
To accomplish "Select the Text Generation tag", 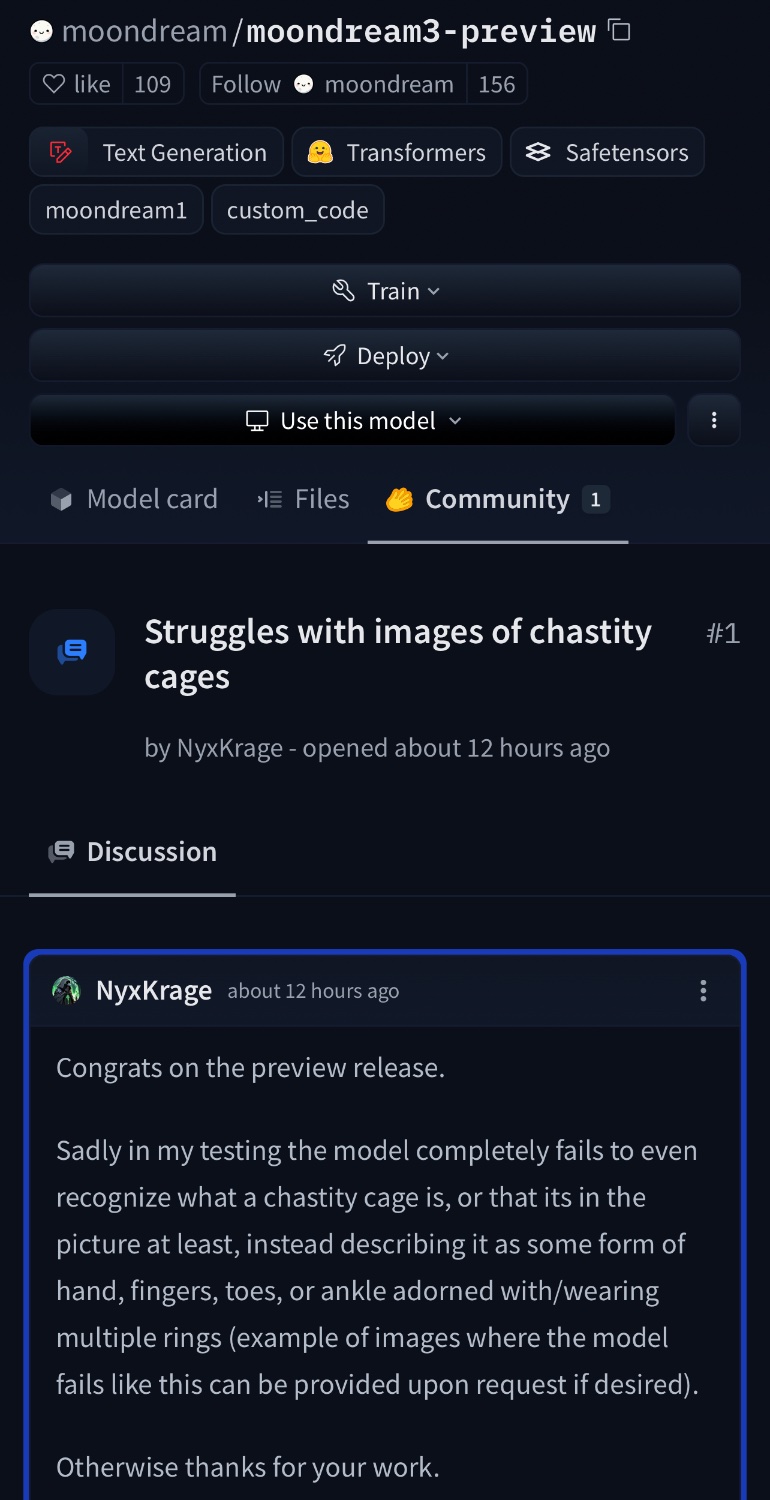I will (x=157, y=152).
